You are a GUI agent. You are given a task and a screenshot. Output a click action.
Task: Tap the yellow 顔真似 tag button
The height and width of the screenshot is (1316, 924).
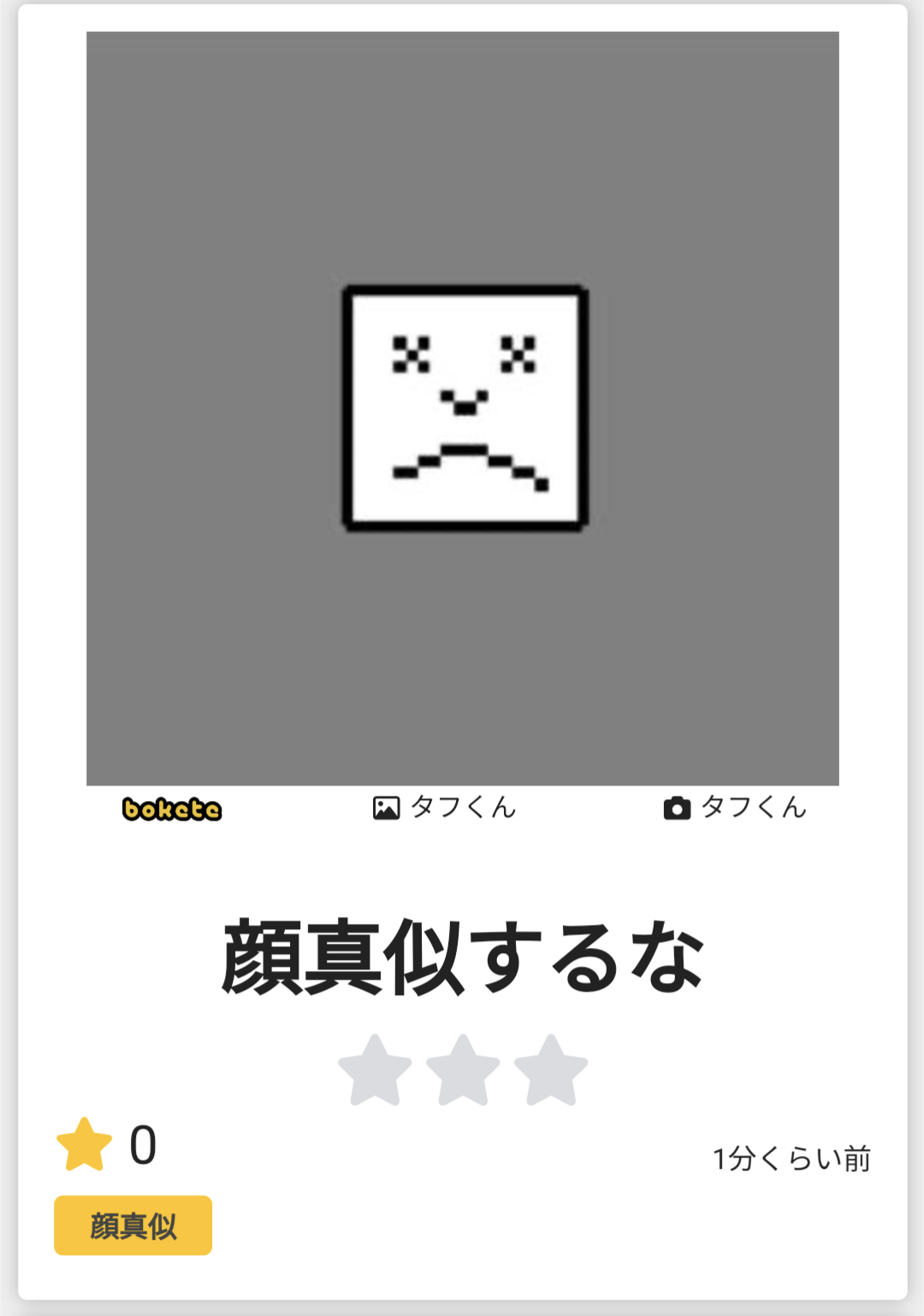pos(133,1225)
